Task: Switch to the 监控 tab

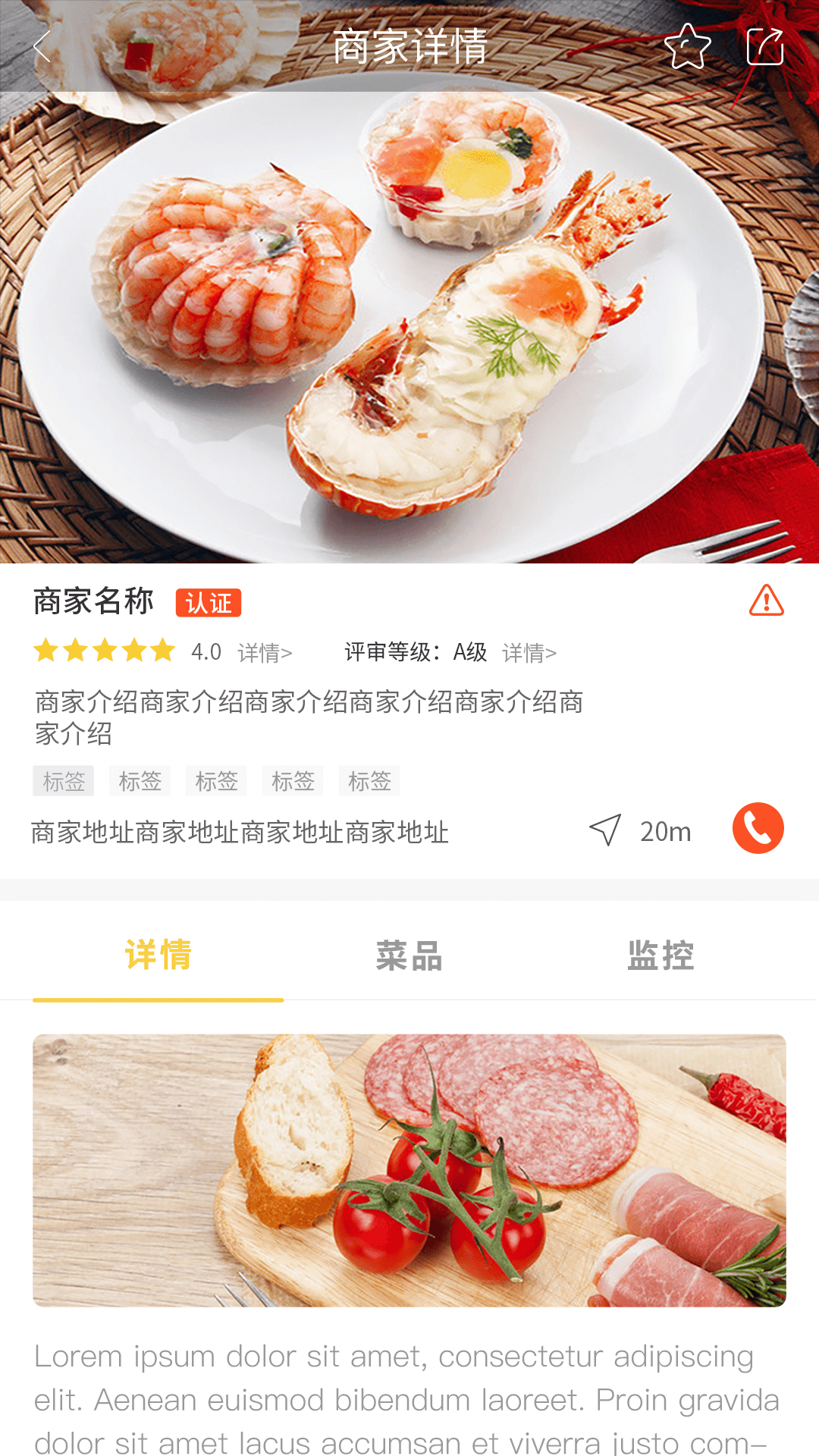Action: pos(661,955)
